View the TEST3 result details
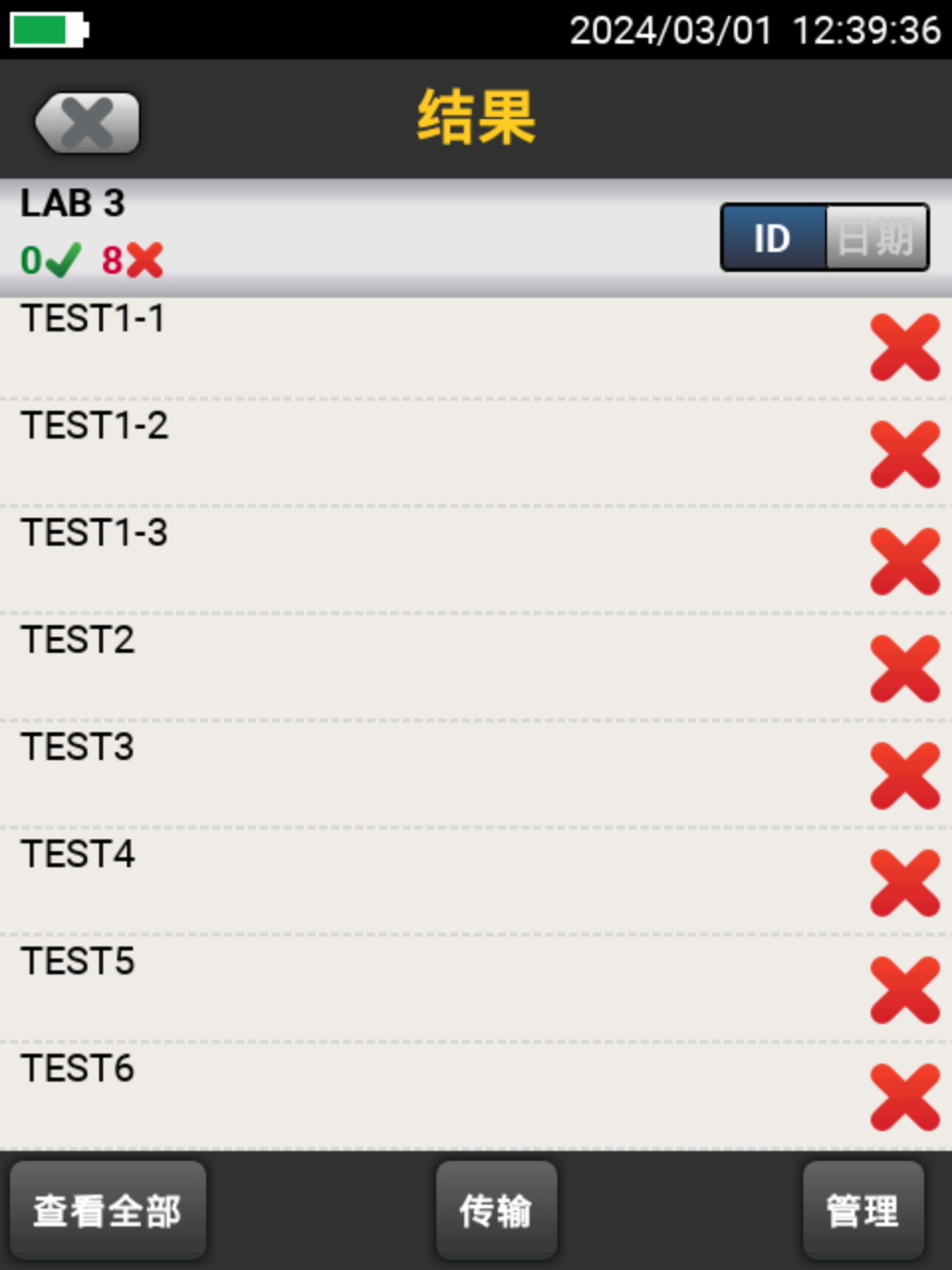 pyautogui.click(x=476, y=776)
